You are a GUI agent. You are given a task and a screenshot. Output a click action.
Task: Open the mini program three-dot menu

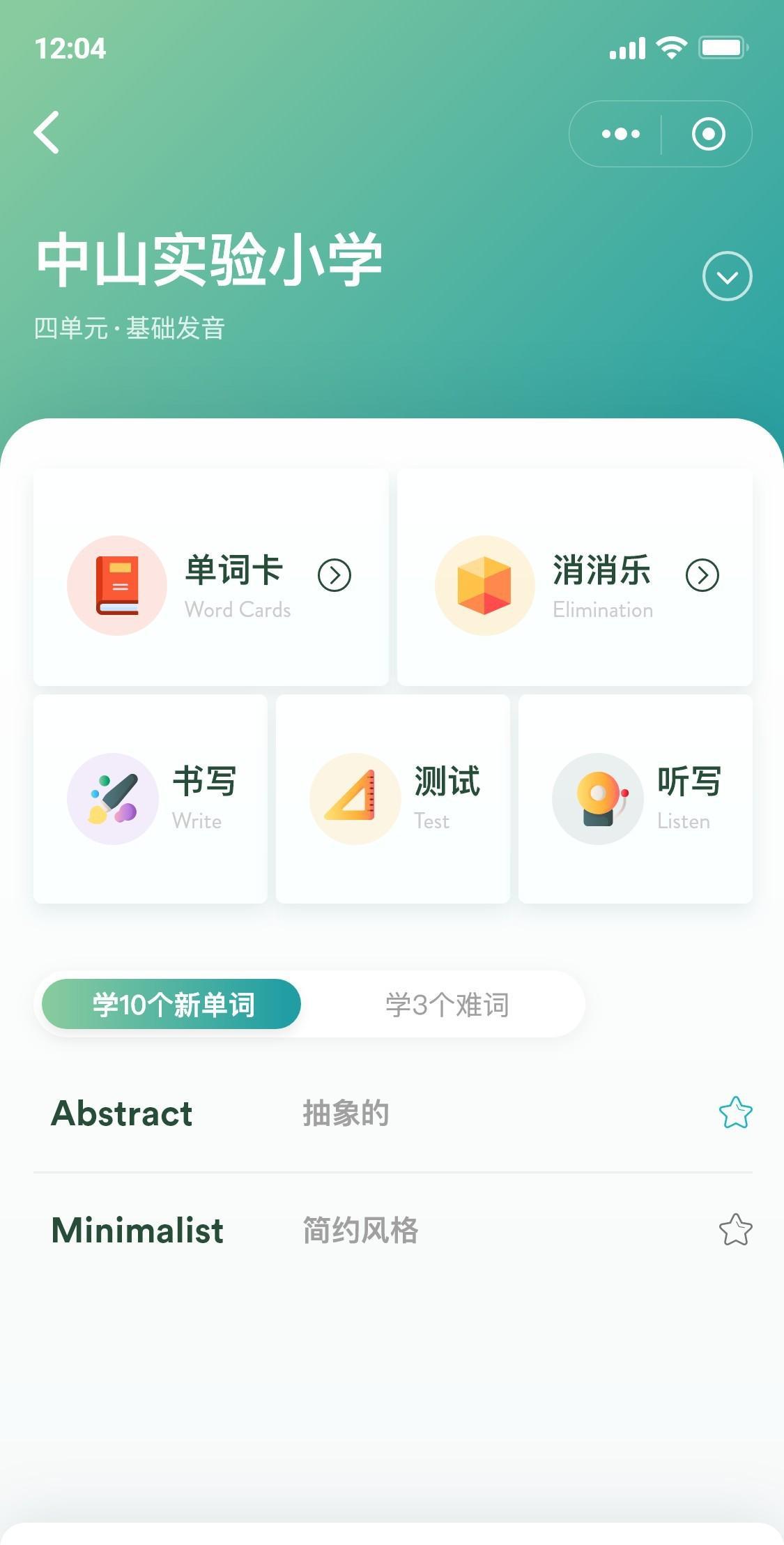pyautogui.click(x=620, y=134)
